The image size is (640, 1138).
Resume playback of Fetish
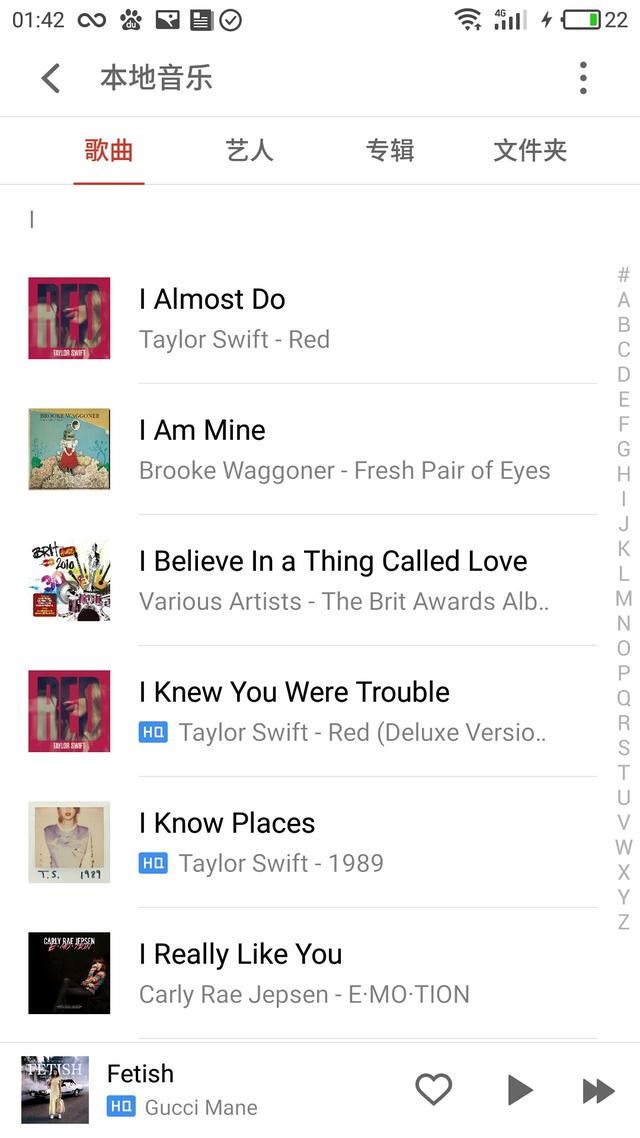tap(519, 1089)
